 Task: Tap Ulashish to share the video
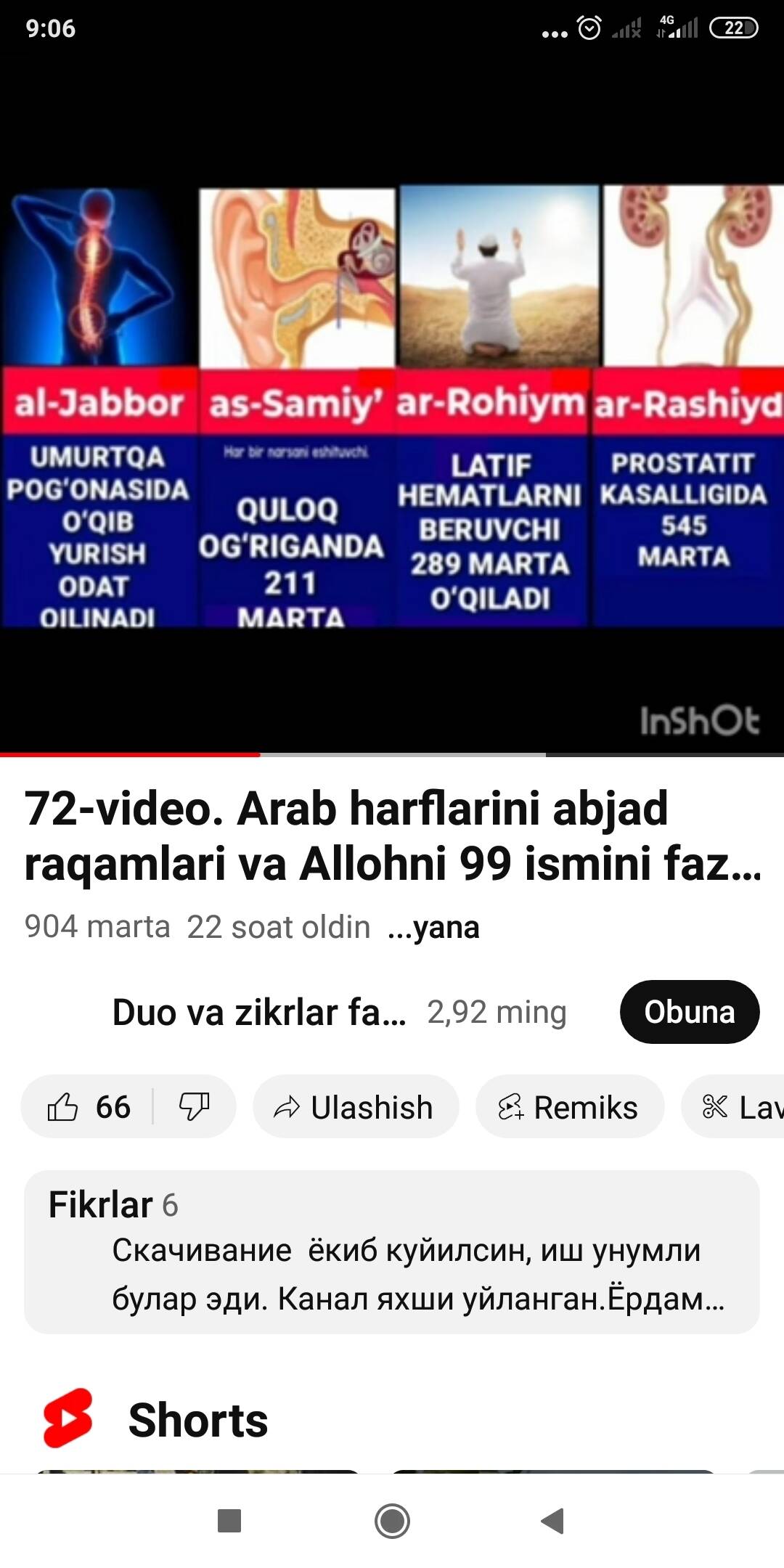click(356, 1107)
